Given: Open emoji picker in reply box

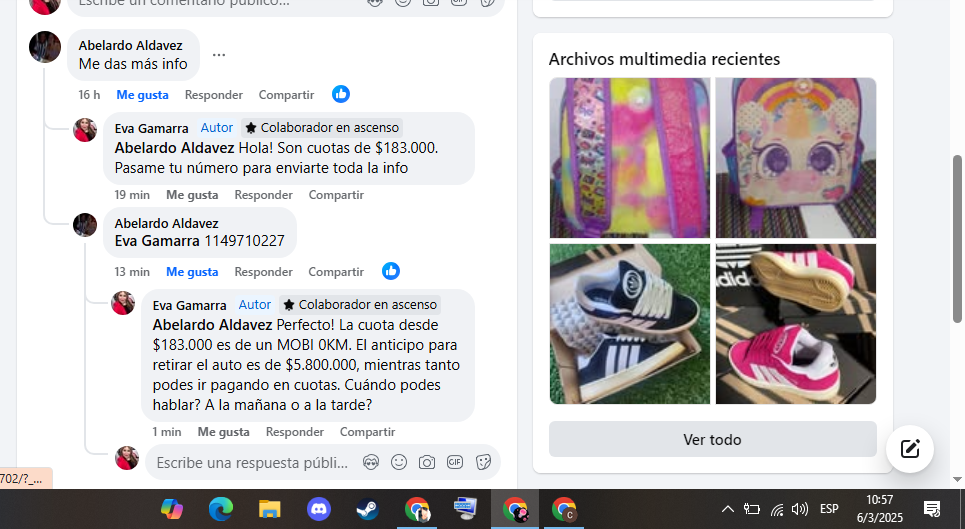Looking at the screenshot, I should (x=399, y=462).
